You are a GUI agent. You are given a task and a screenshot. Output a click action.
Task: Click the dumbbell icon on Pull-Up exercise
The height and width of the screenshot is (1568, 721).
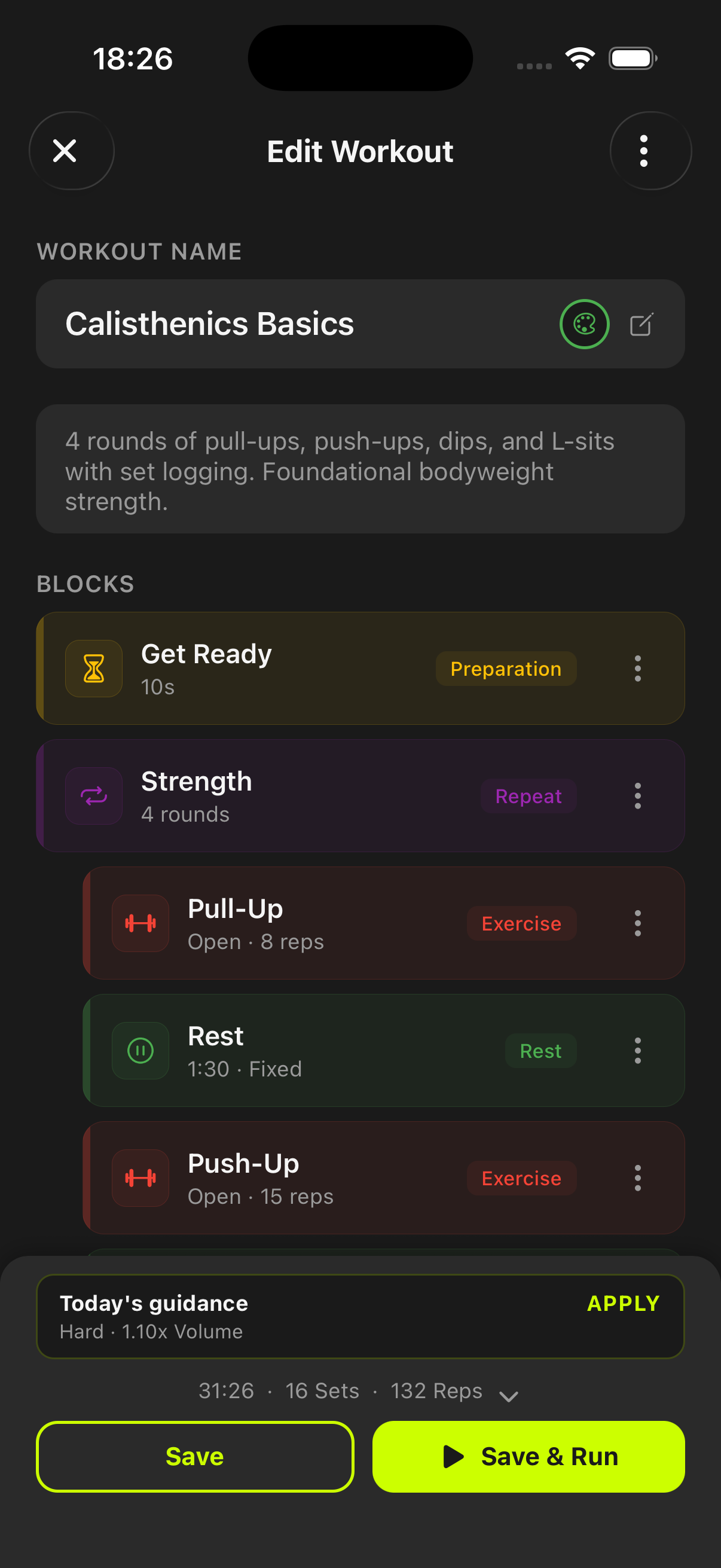tap(140, 923)
